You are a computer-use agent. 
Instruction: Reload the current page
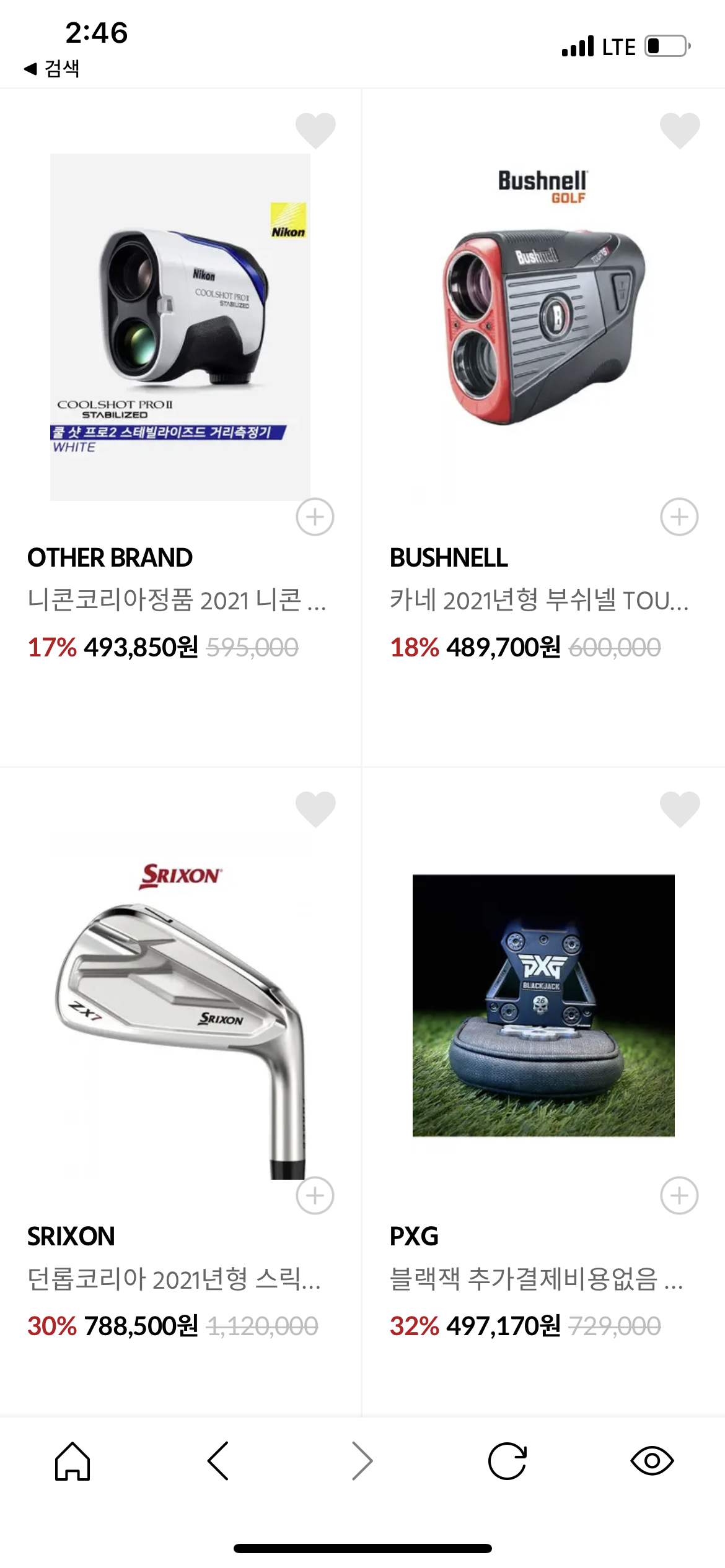click(507, 1461)
